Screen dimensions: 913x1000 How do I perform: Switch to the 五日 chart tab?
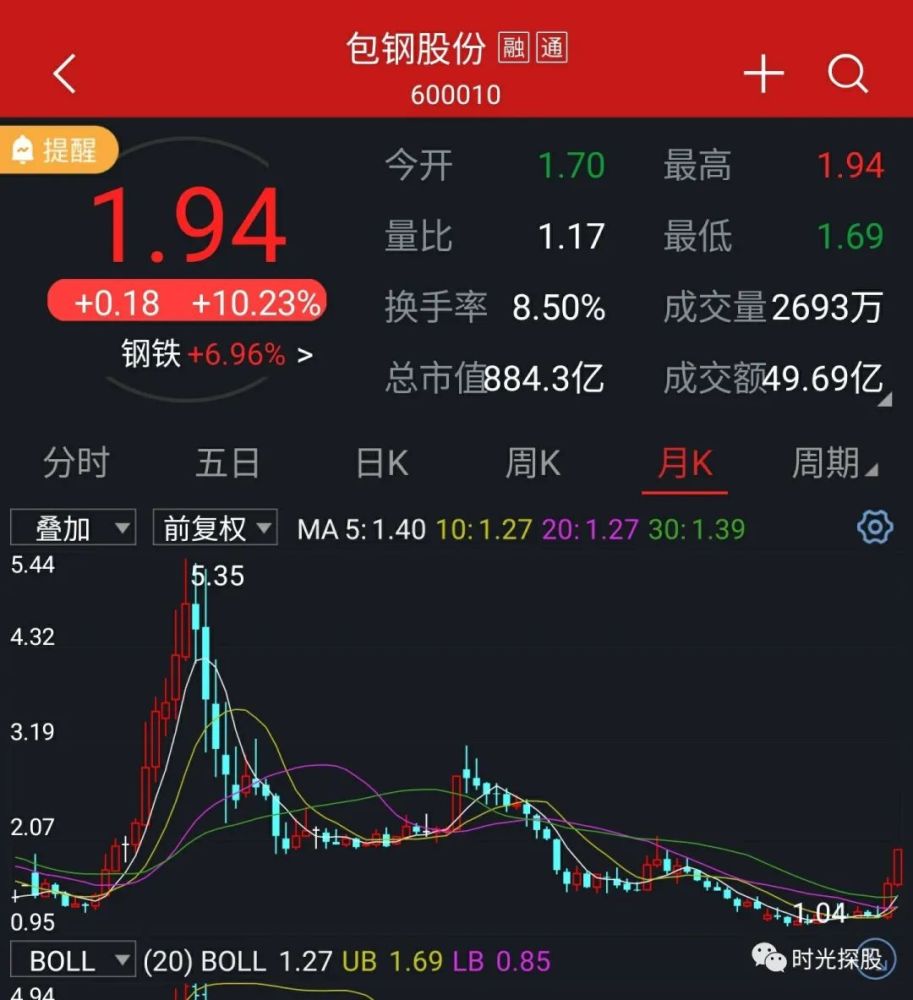(x=228, y=463)
